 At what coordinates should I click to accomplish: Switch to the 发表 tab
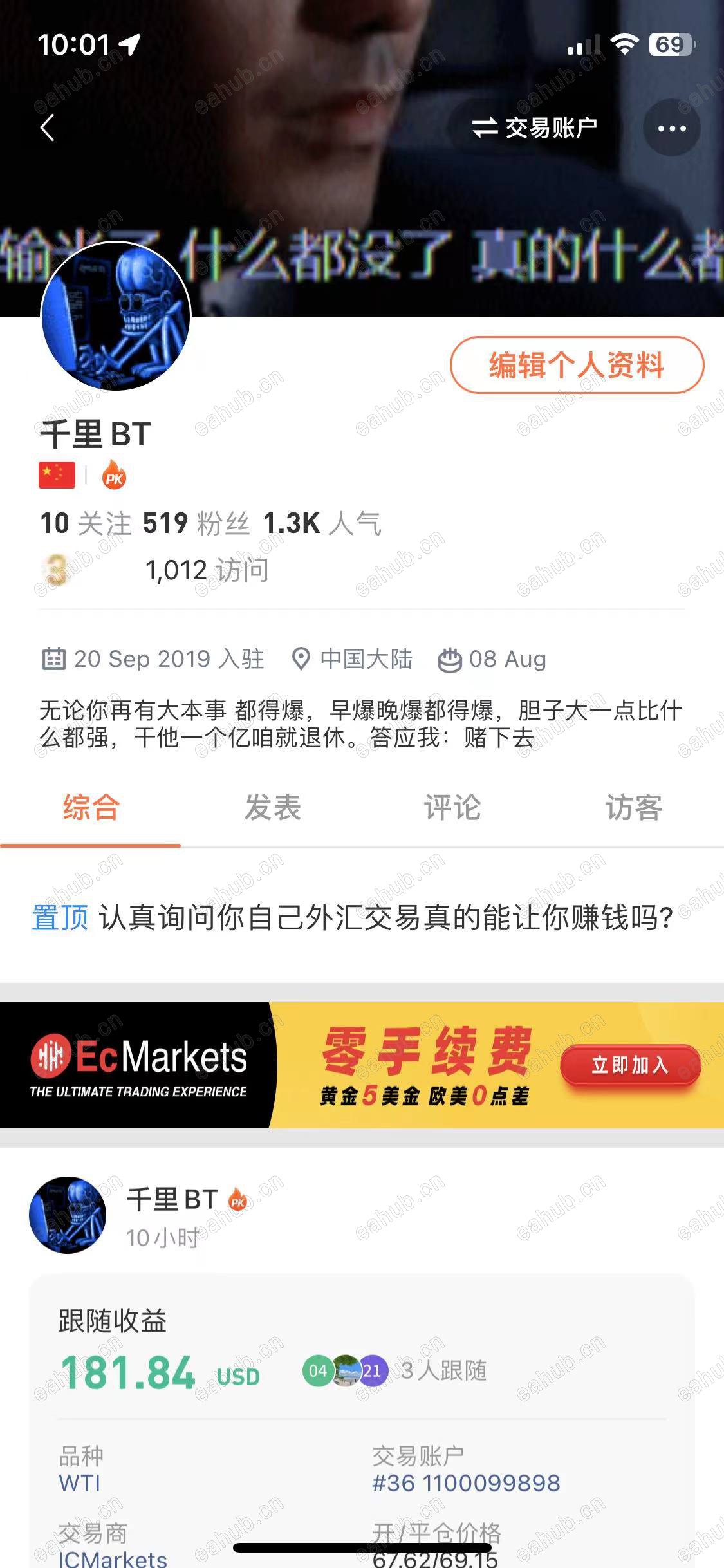(272, 807)
